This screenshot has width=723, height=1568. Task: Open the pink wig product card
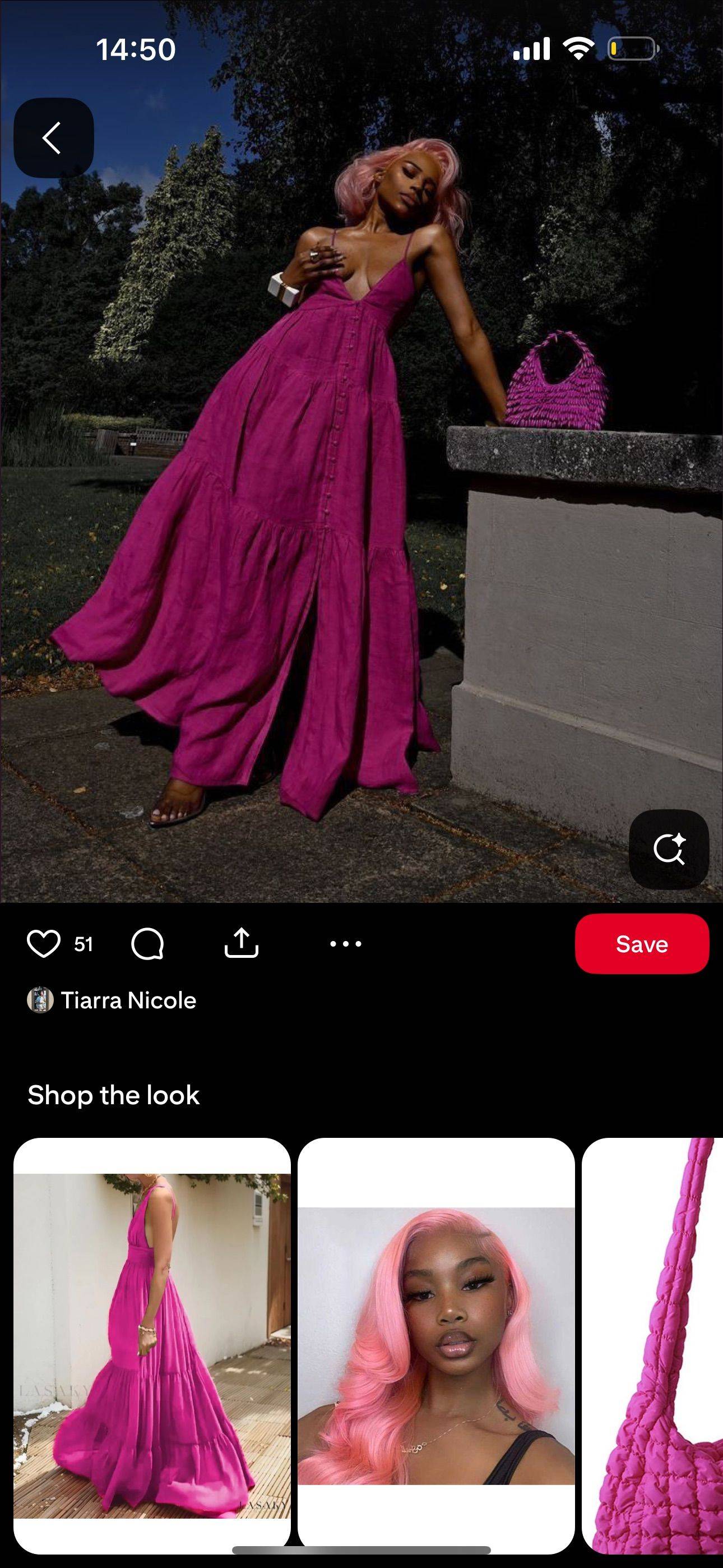pos(435,1345)
